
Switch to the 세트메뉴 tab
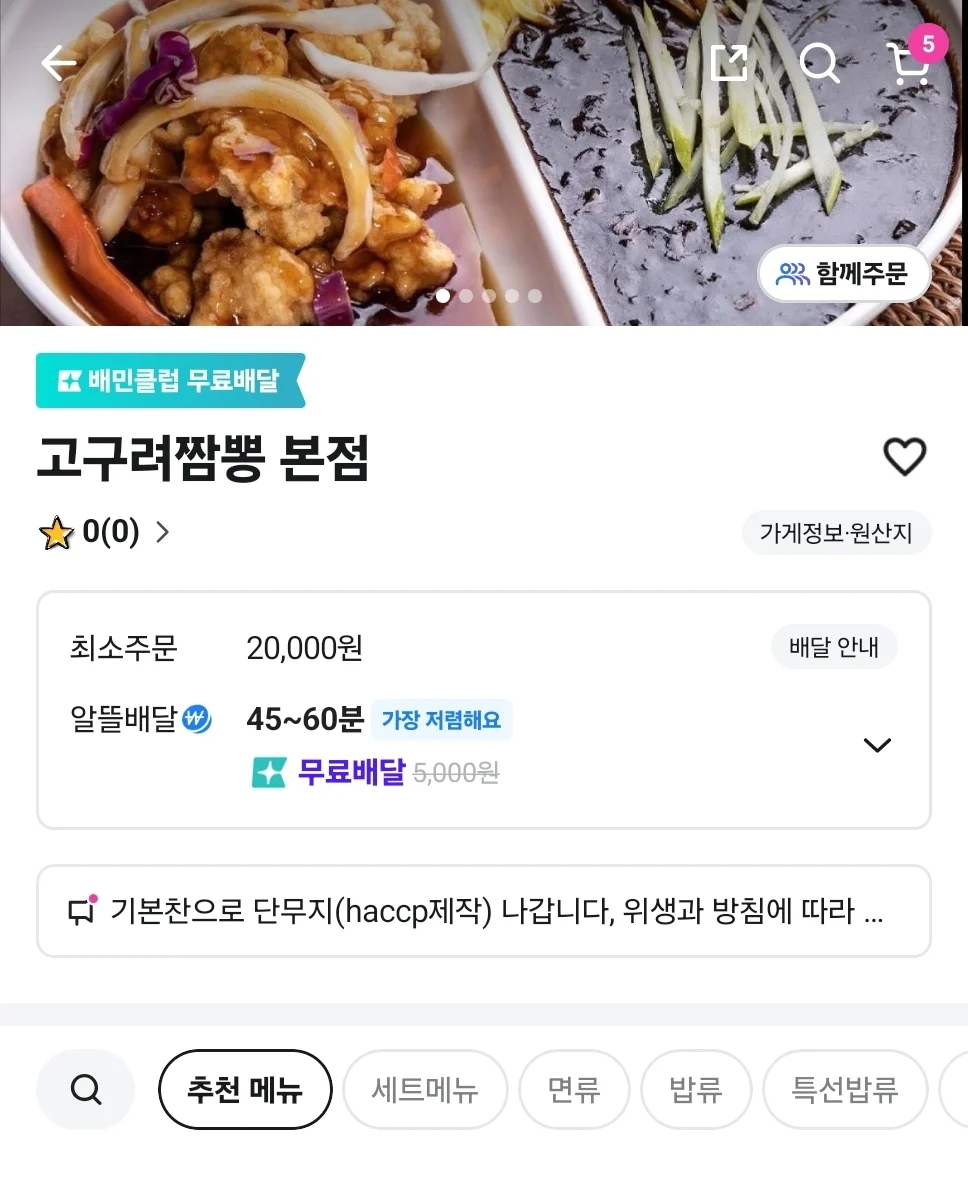(425, 1089)
